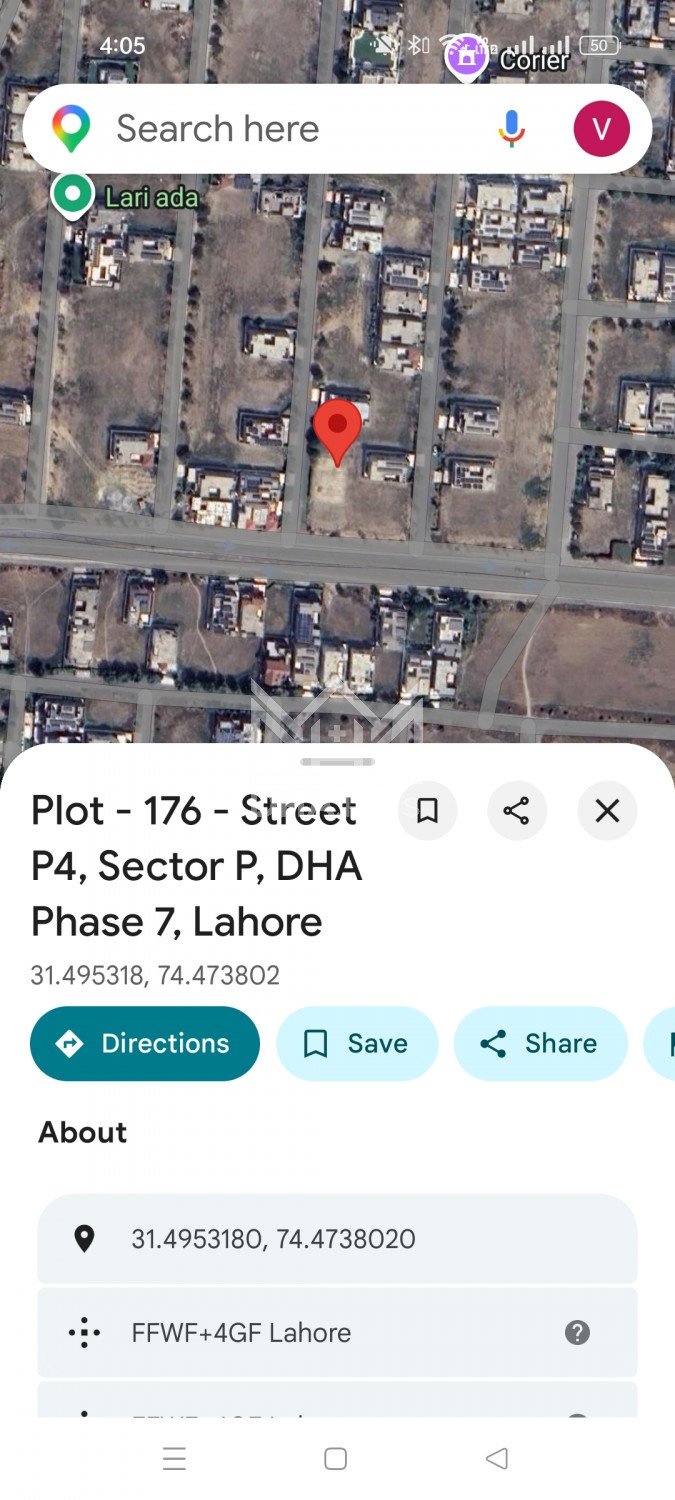Select the red dropped pin on map
This screenshot has width=675, height=1500.
pos(338,428)
